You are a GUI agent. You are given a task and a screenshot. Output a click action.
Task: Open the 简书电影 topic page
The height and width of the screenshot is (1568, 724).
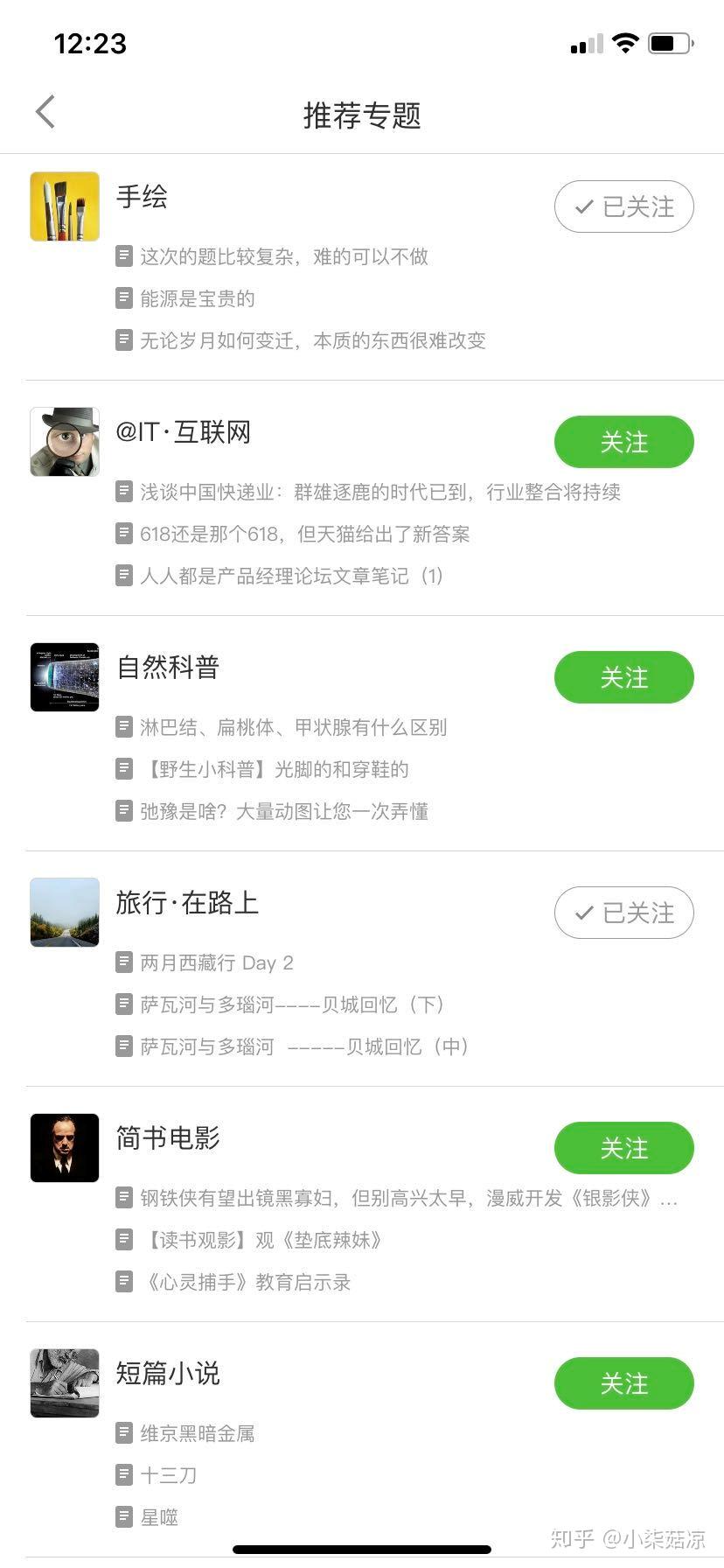click(x=168, y=1138)
